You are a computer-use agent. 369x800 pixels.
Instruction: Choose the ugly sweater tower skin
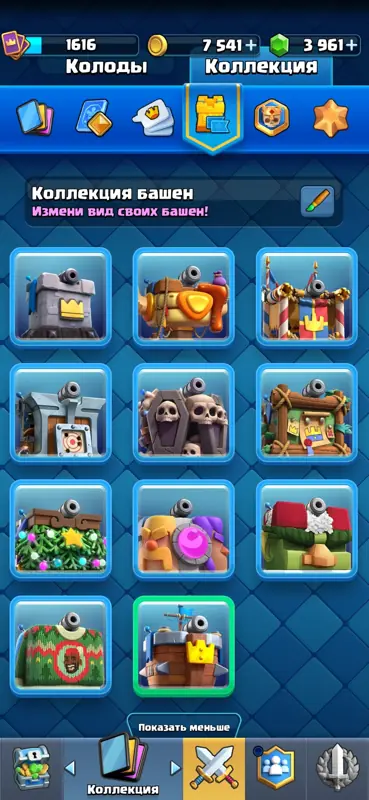(x=61, y=645)
